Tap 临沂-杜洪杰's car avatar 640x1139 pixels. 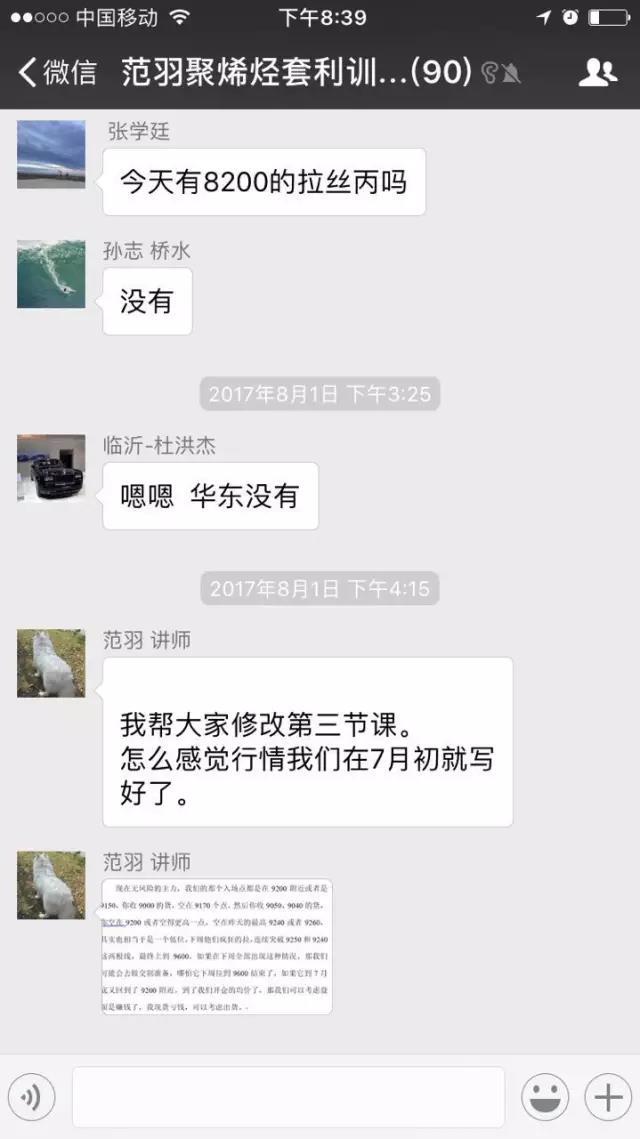[51, 468]
